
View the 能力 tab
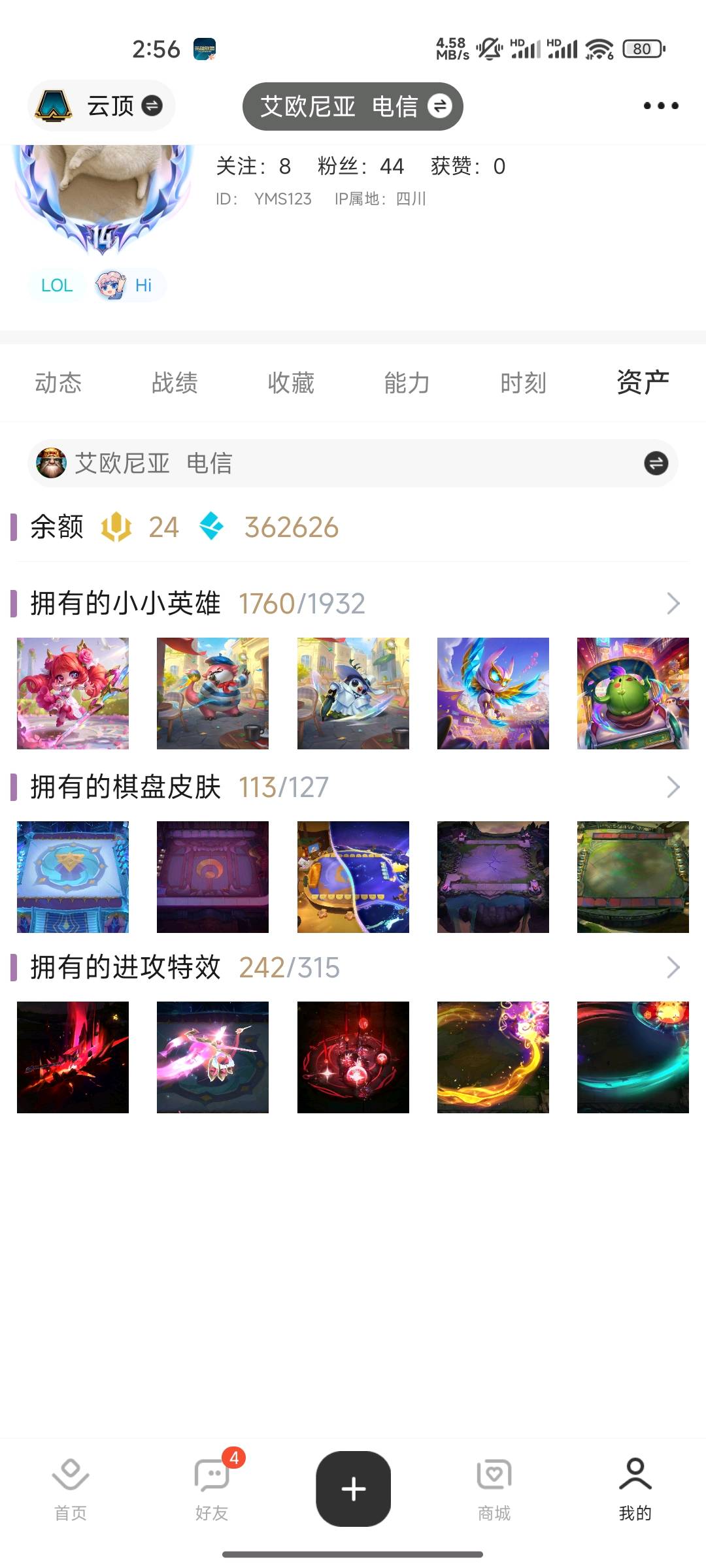click(x=407, y=383)
